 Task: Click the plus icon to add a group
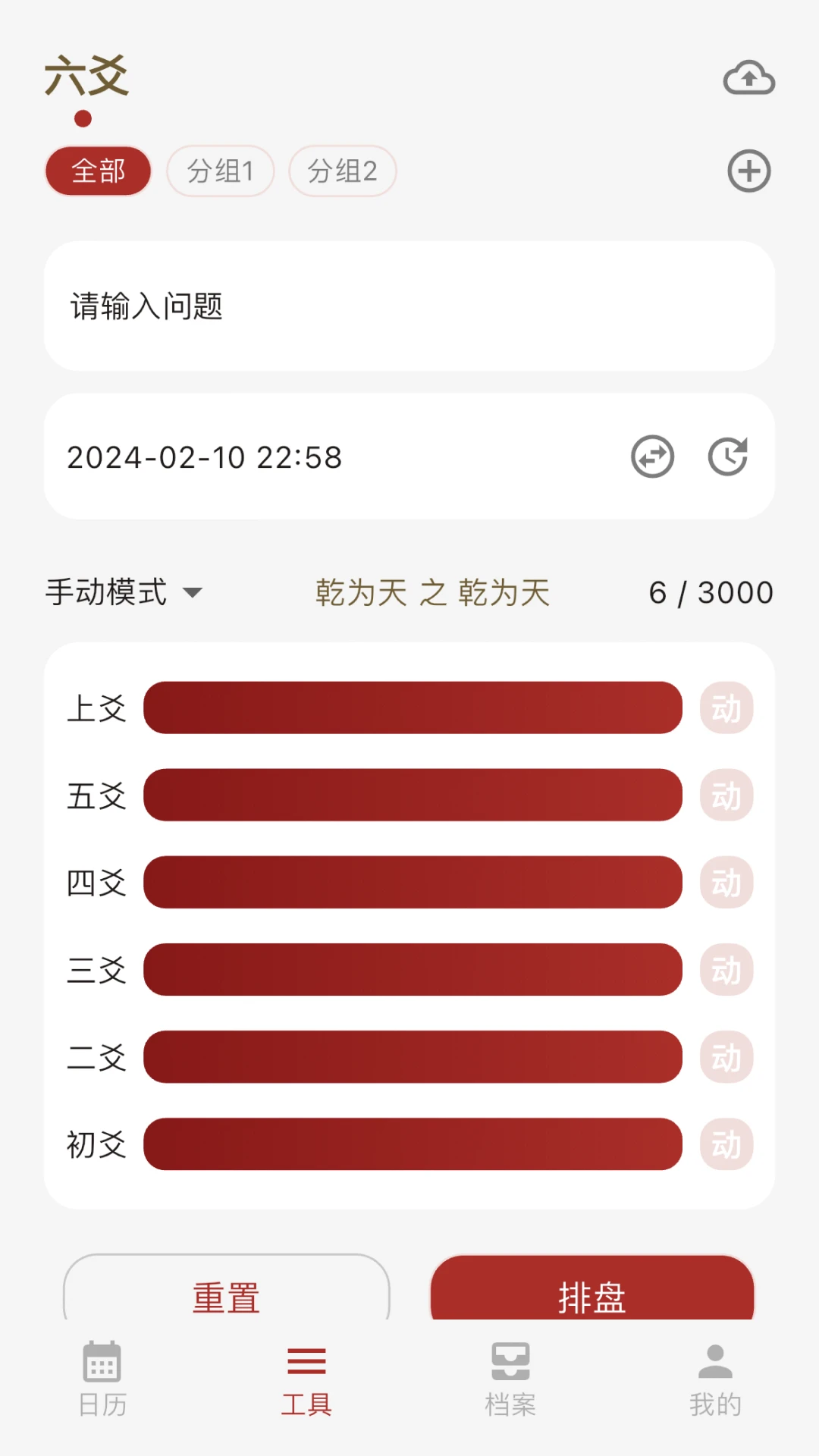749,171
